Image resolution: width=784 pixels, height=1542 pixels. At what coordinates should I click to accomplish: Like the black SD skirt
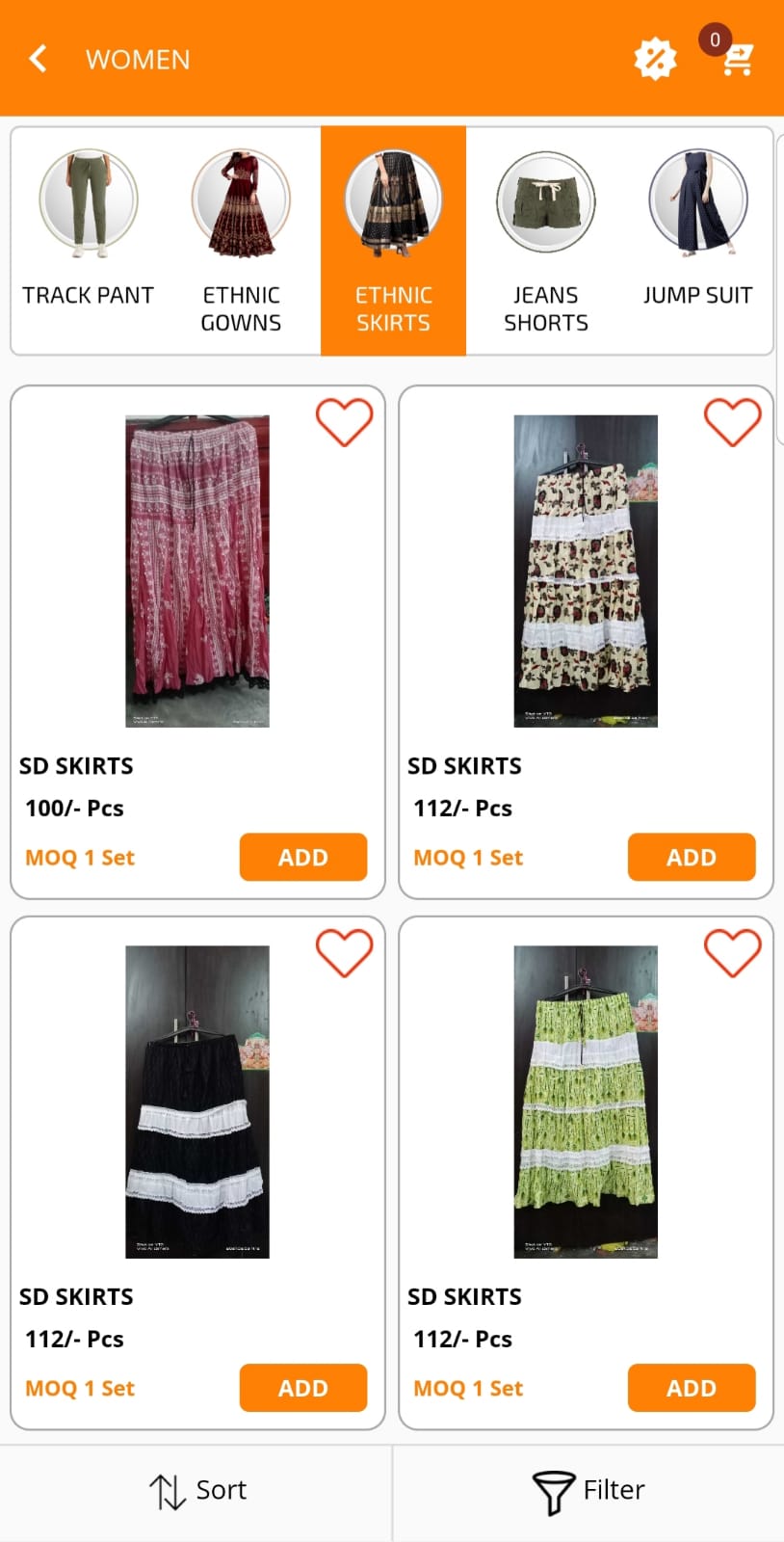pyautogui.click(x=344, y=953)
